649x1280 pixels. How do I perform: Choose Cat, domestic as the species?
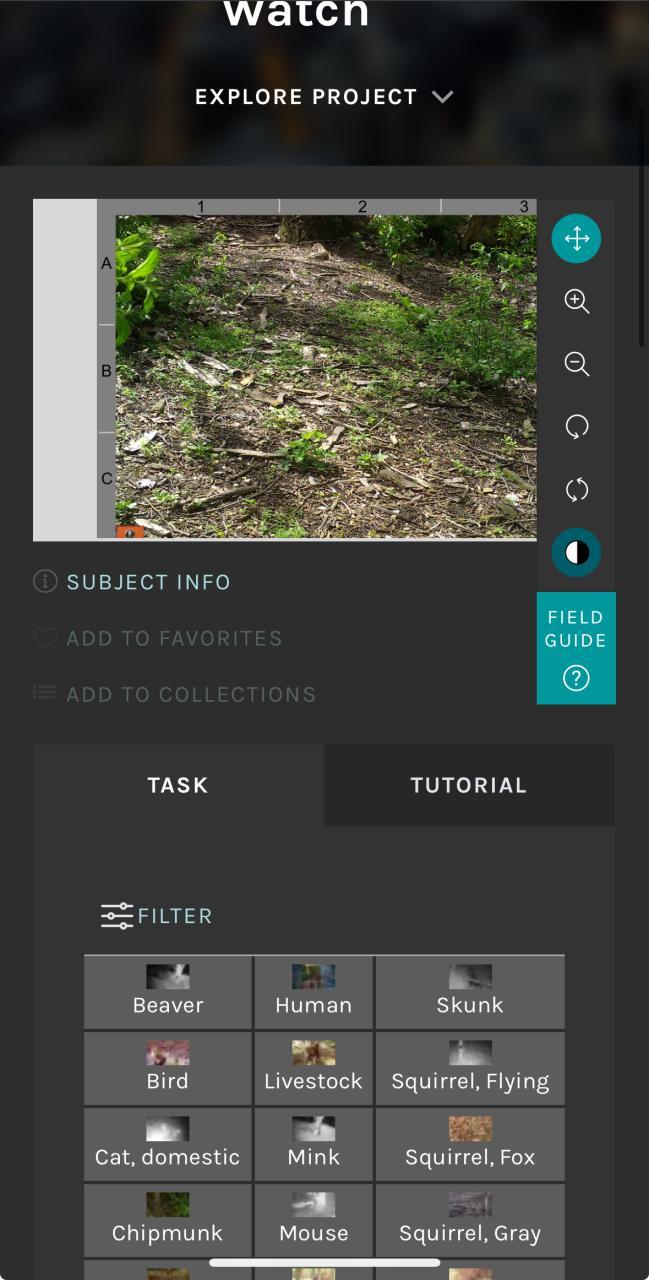tap(168, 1145)
